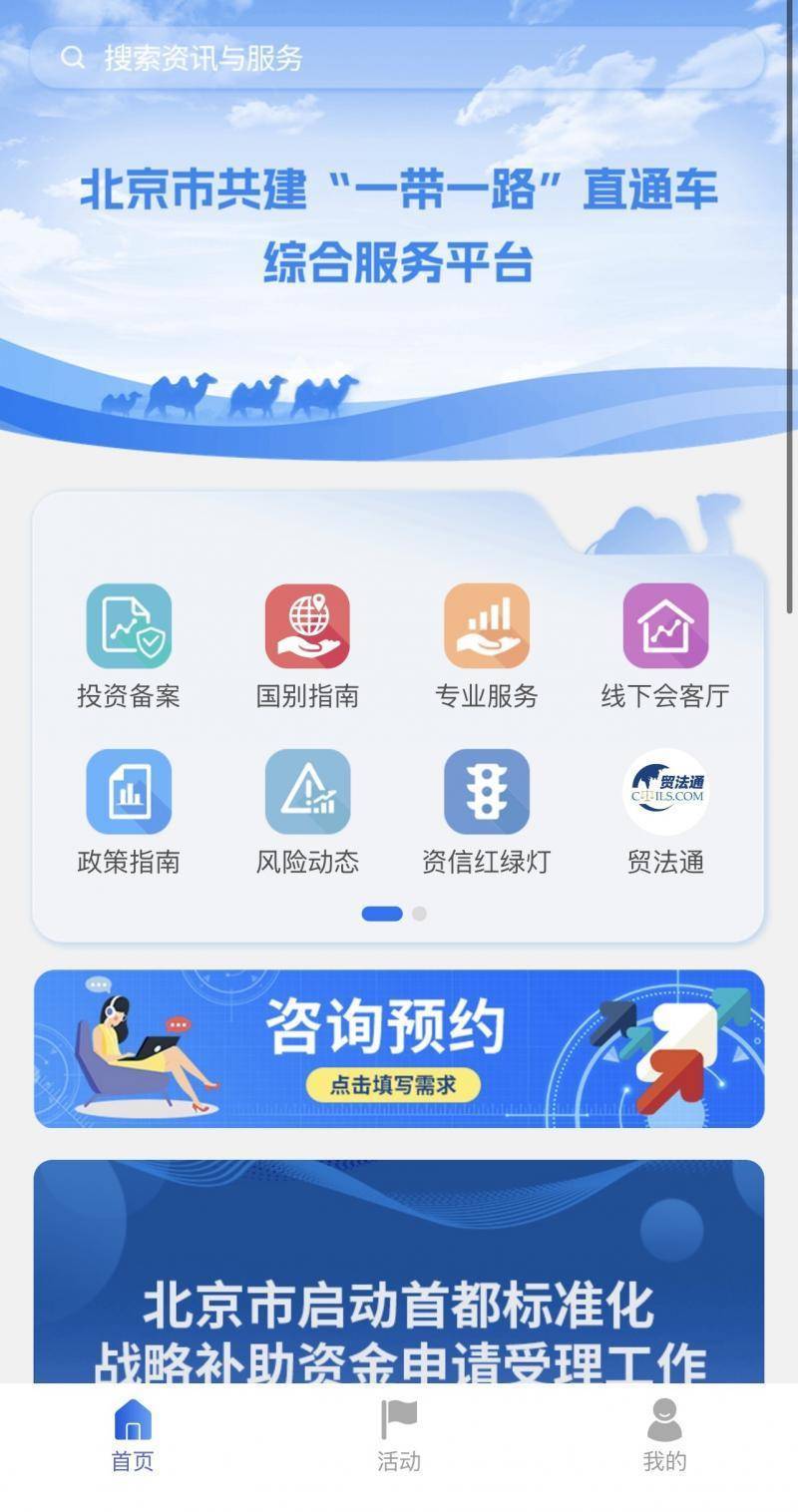Select the active page indicator dot
Image resolution: width=798 pixels, height=1512 pixels.
pyautogui.click(x=382, y=913)
